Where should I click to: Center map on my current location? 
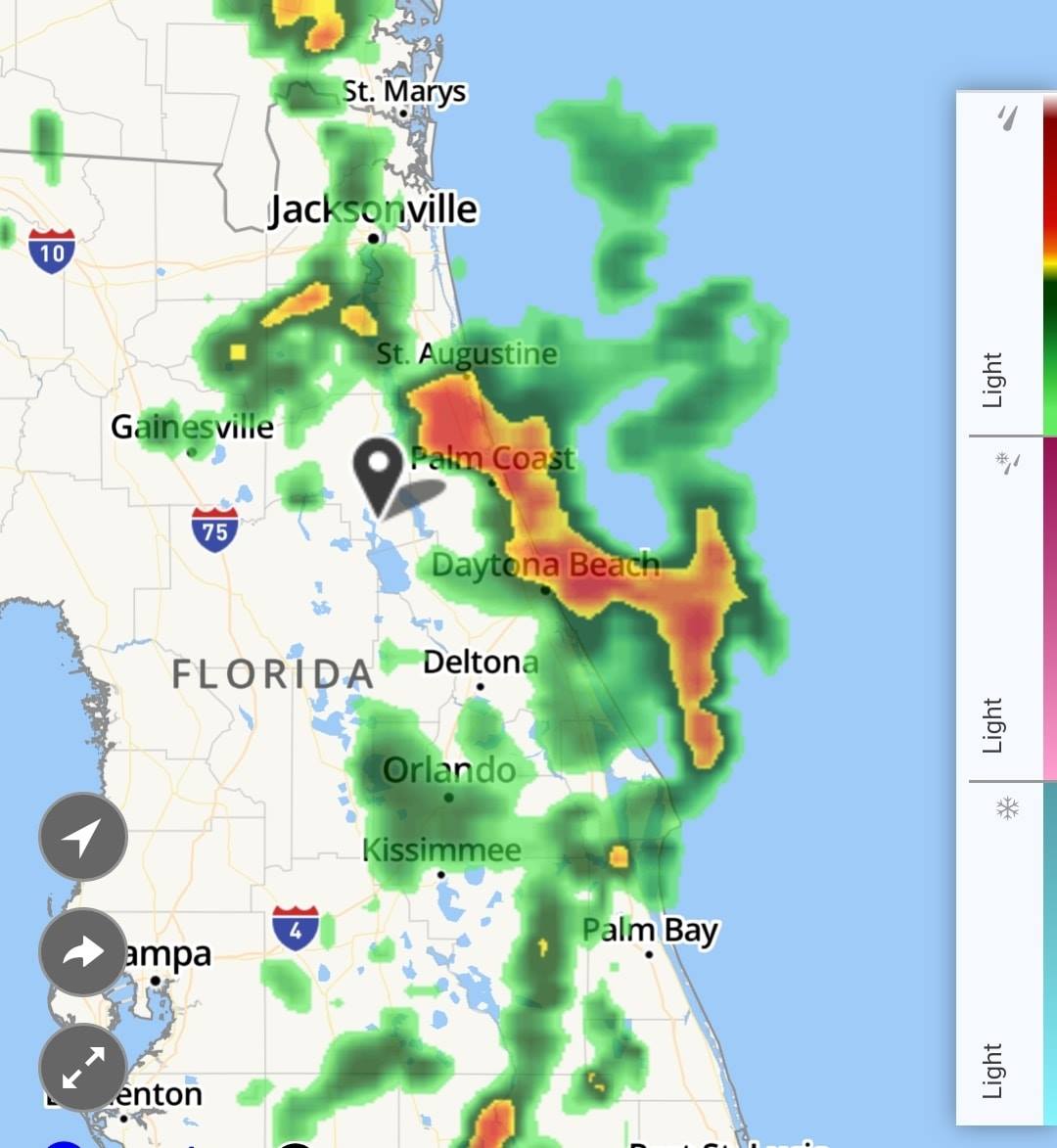pyautogui.click(x=83, y=837)
